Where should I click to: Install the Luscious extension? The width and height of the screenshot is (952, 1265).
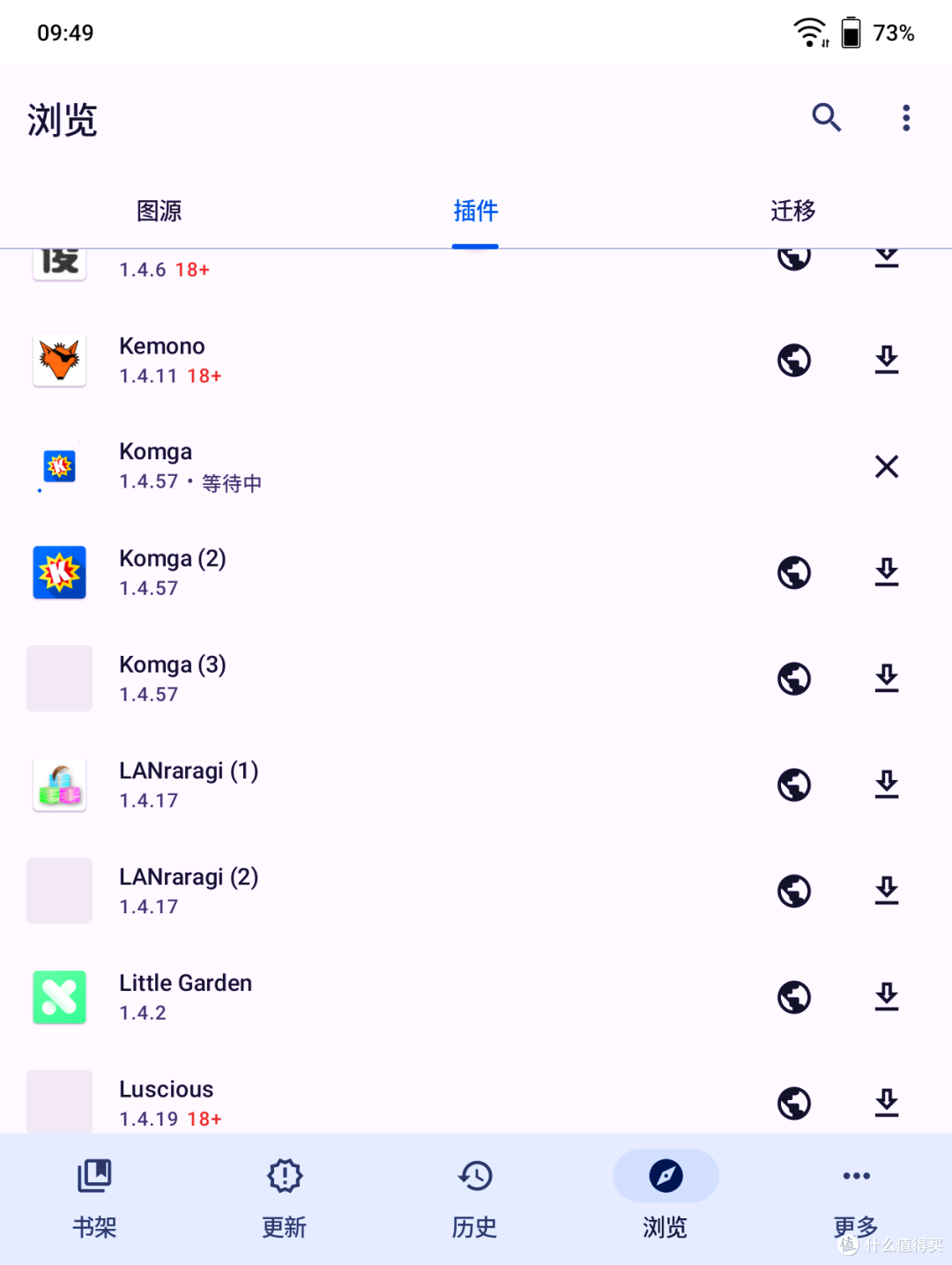[886, 1103]
